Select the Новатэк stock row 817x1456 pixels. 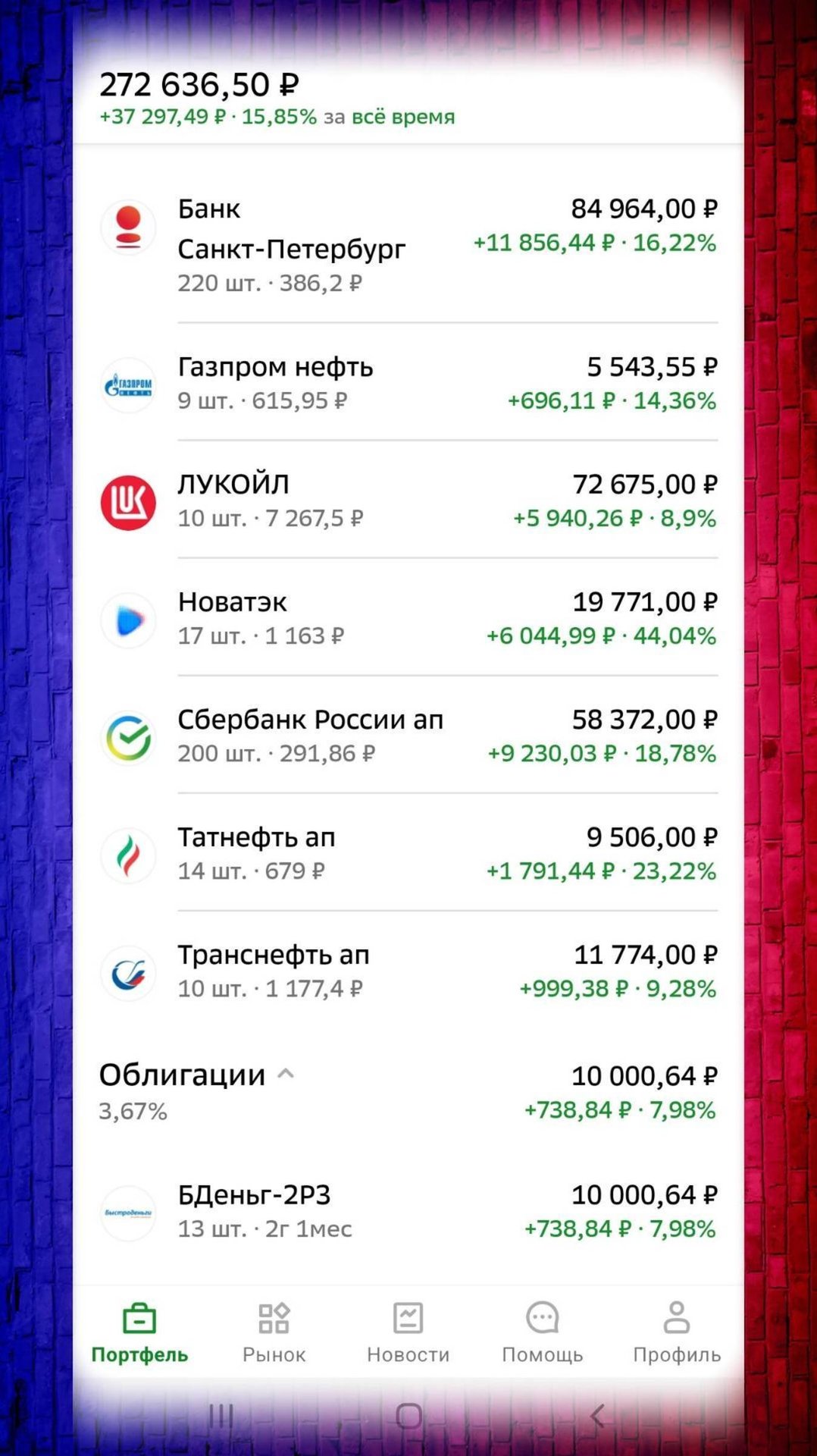click(408, 619)
